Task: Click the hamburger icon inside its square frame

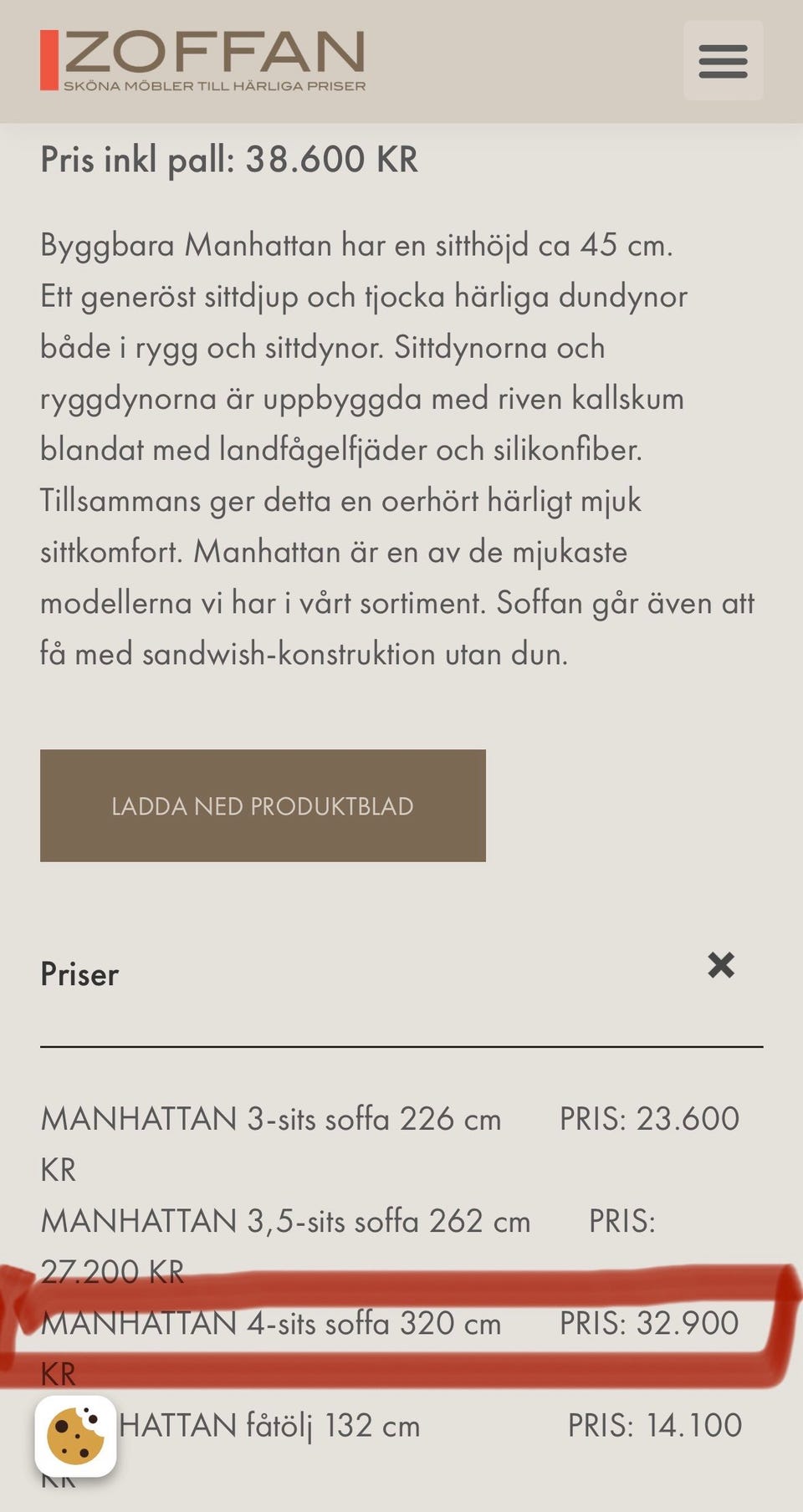Action: 721,61
